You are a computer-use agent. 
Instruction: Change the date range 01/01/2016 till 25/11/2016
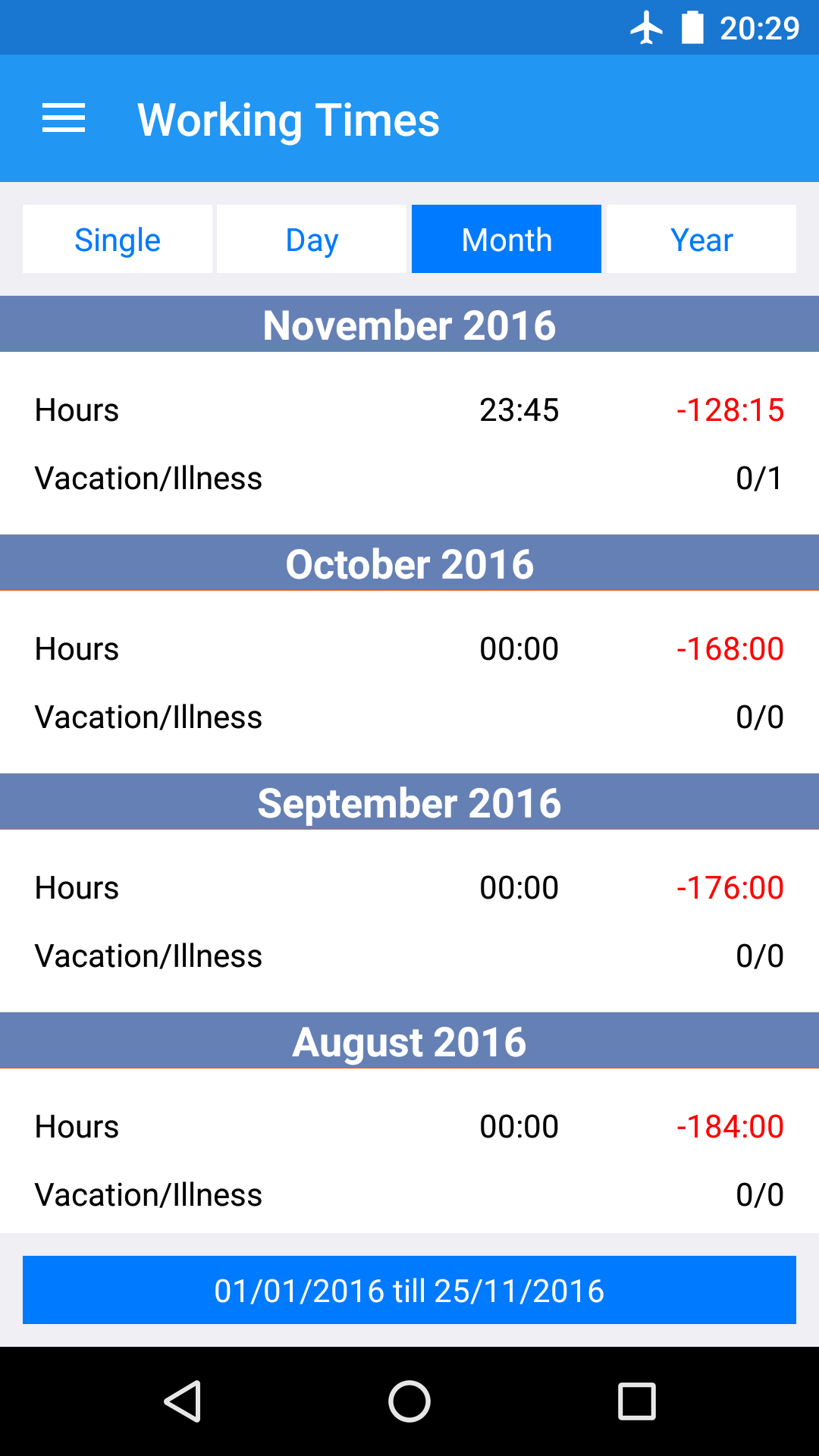(409, 1290)
